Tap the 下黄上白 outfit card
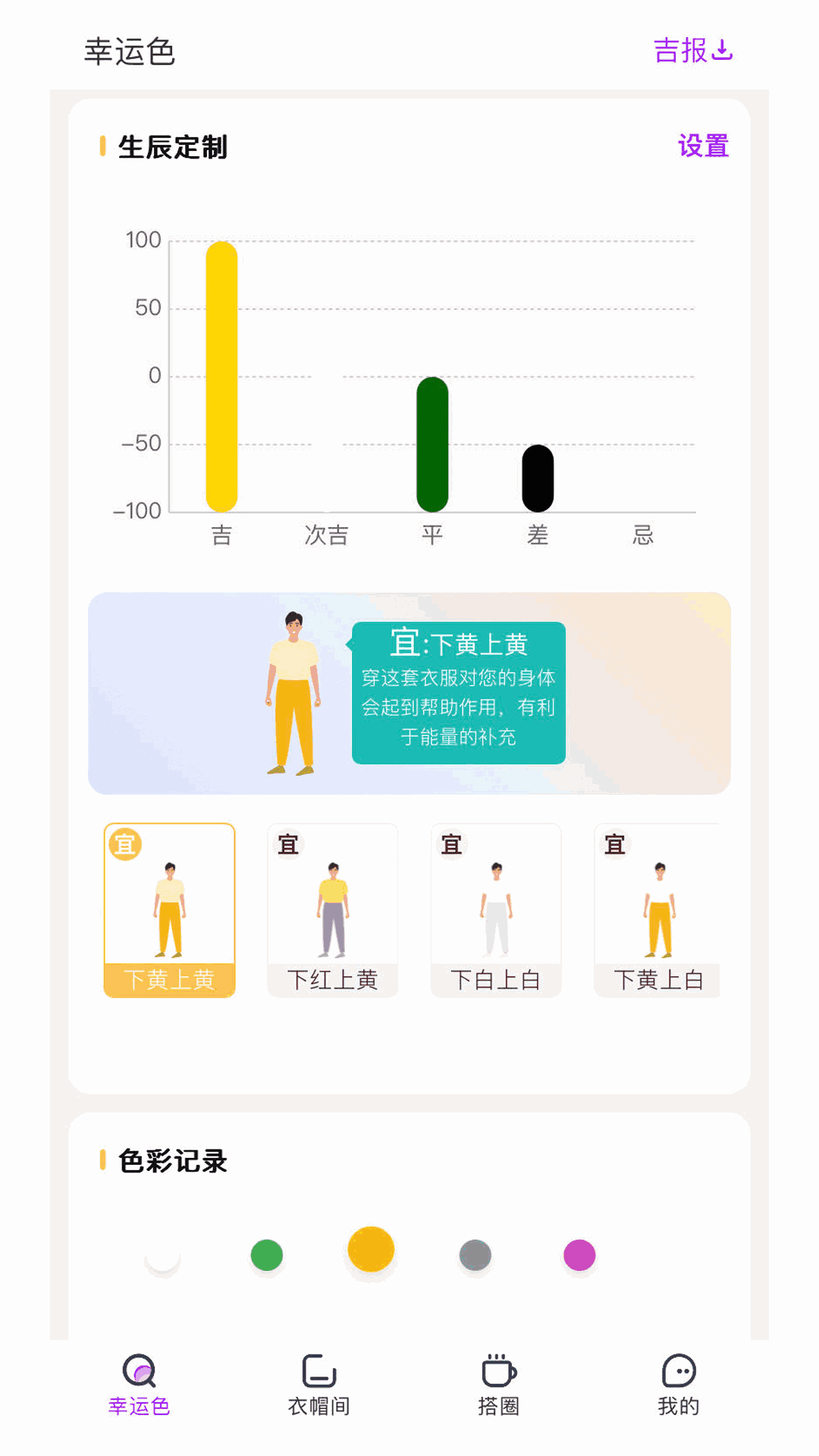This screenshot has width=819, height=1456. (x=657, y=910)
